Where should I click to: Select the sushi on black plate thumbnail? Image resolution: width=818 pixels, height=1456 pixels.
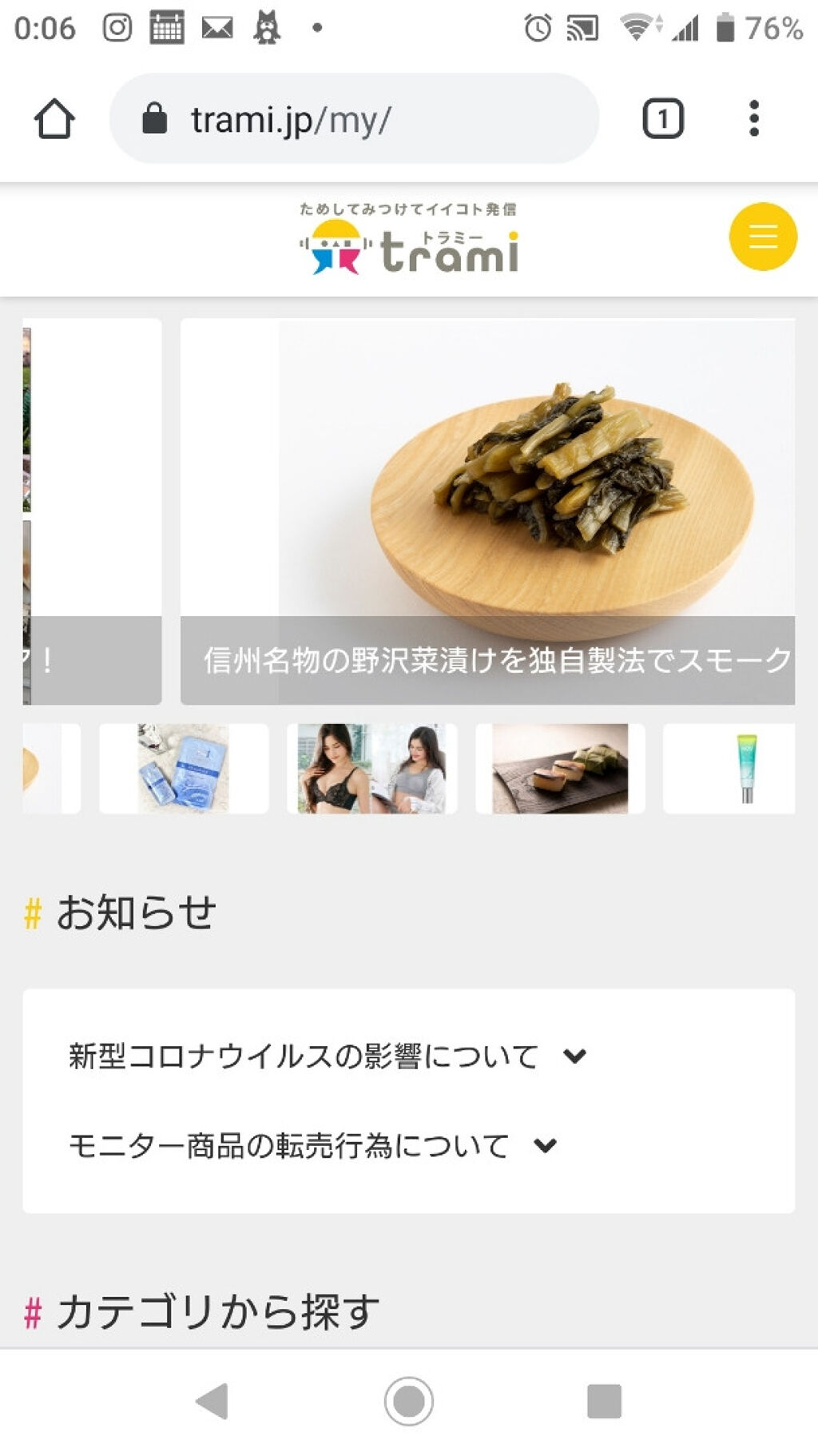point(560,769)
